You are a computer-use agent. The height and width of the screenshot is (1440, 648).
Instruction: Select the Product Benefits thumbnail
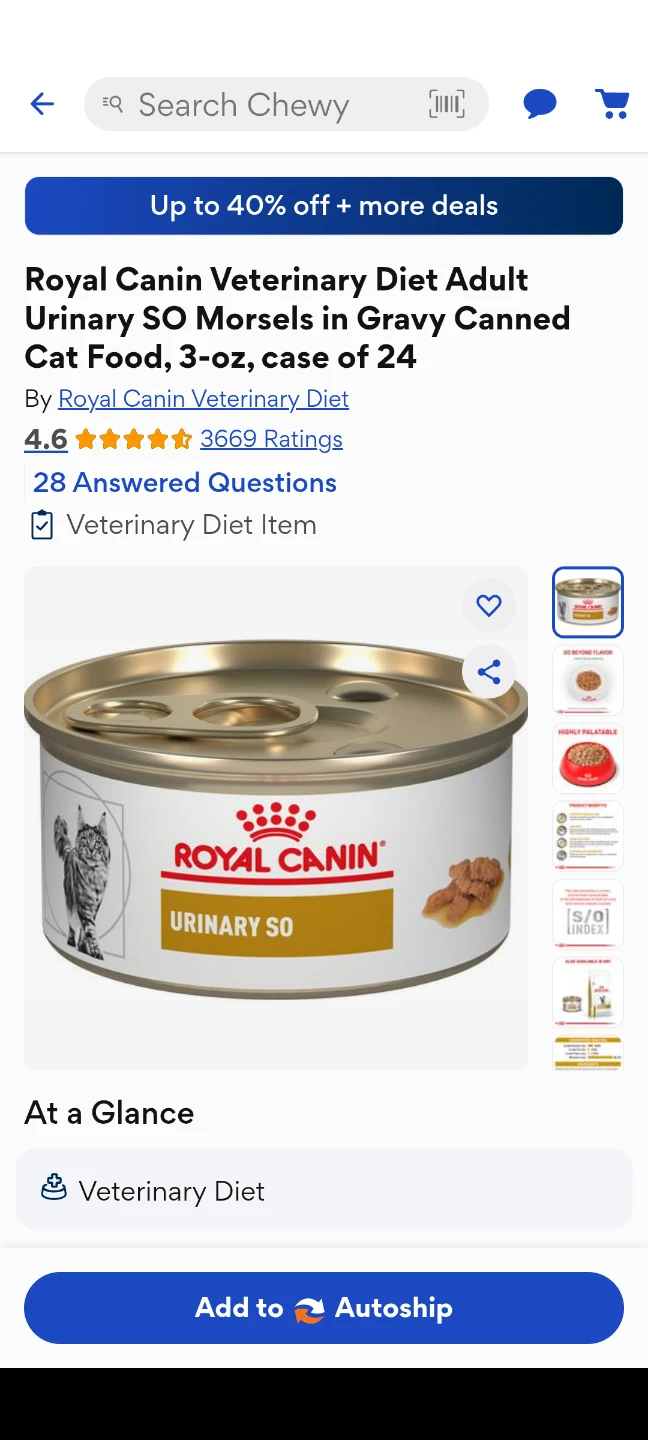click(588, 837)
